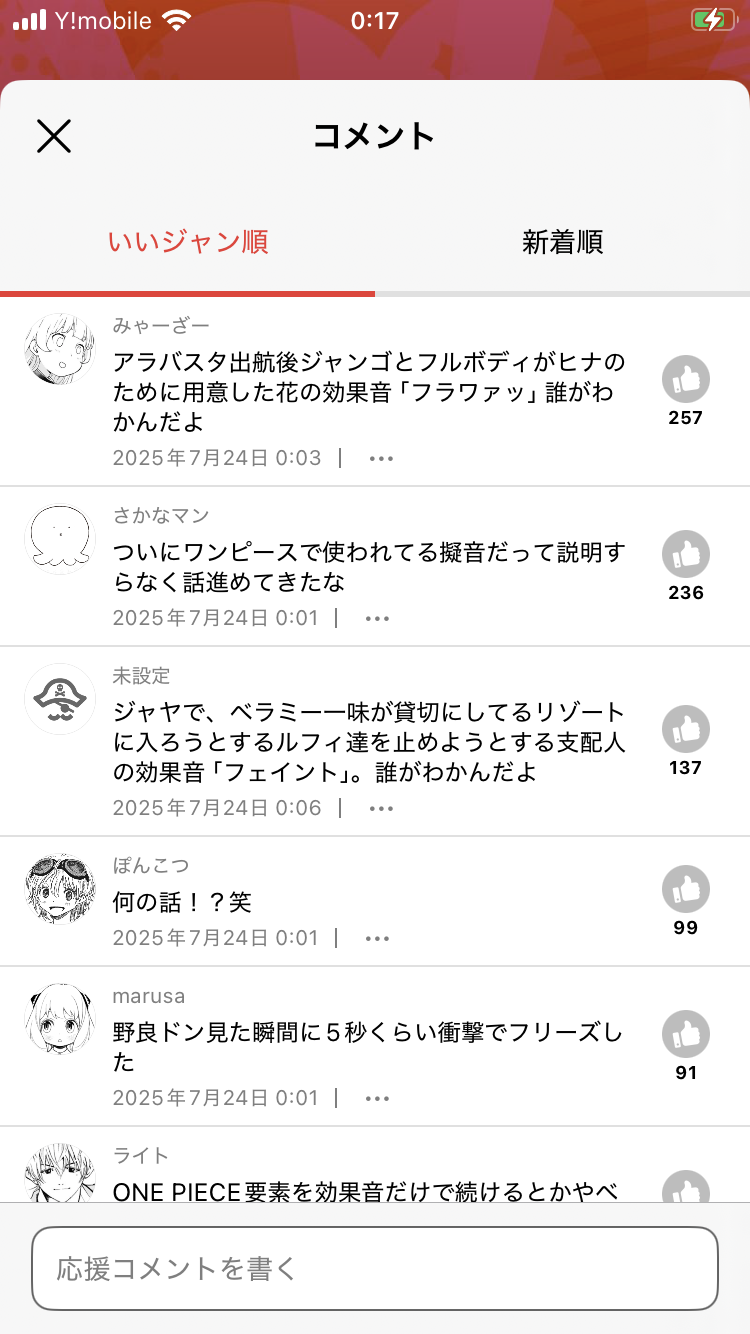Like marusa's comment
This screenshot has height=1334, width=750.
click(x=686, y=1034)
